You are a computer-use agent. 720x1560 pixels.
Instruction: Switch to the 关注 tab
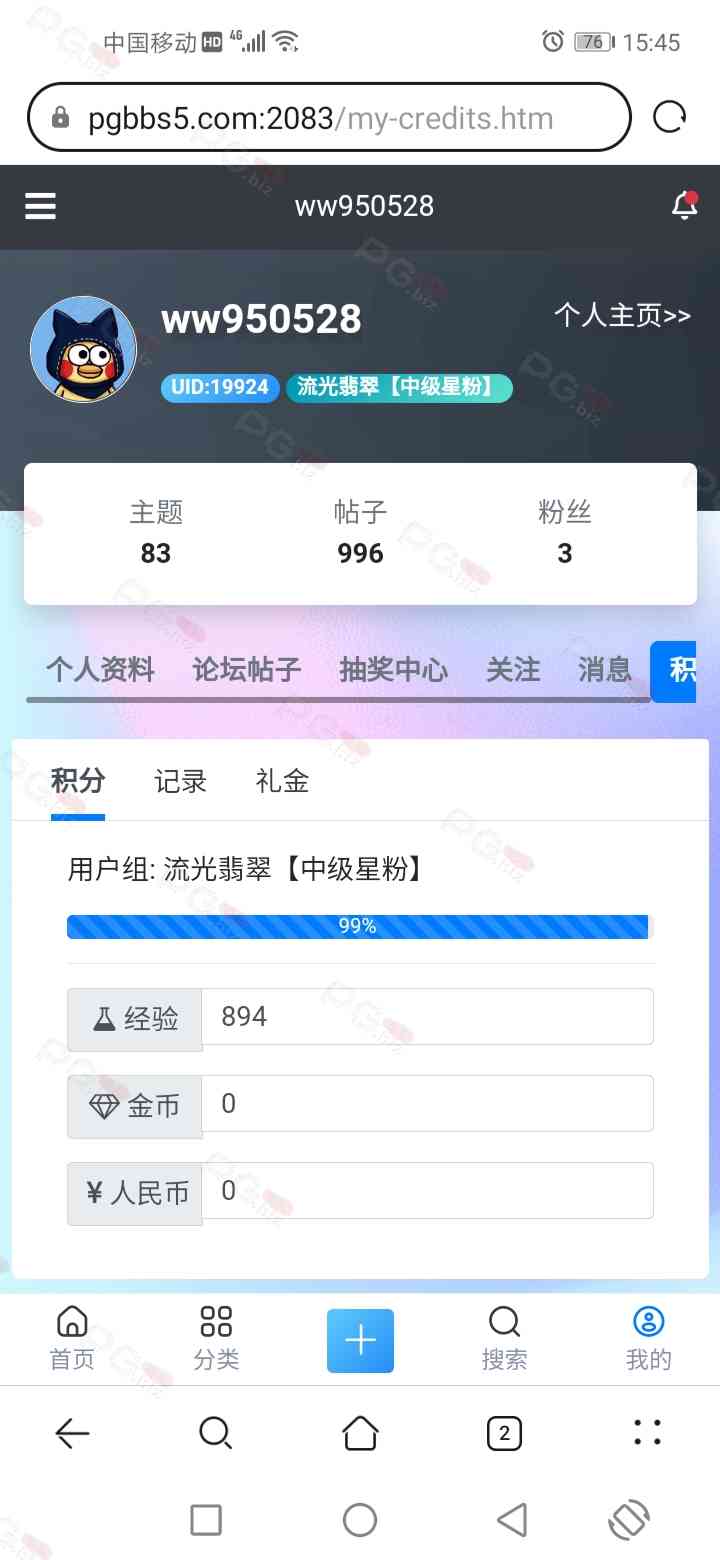(x=513, y=669)
